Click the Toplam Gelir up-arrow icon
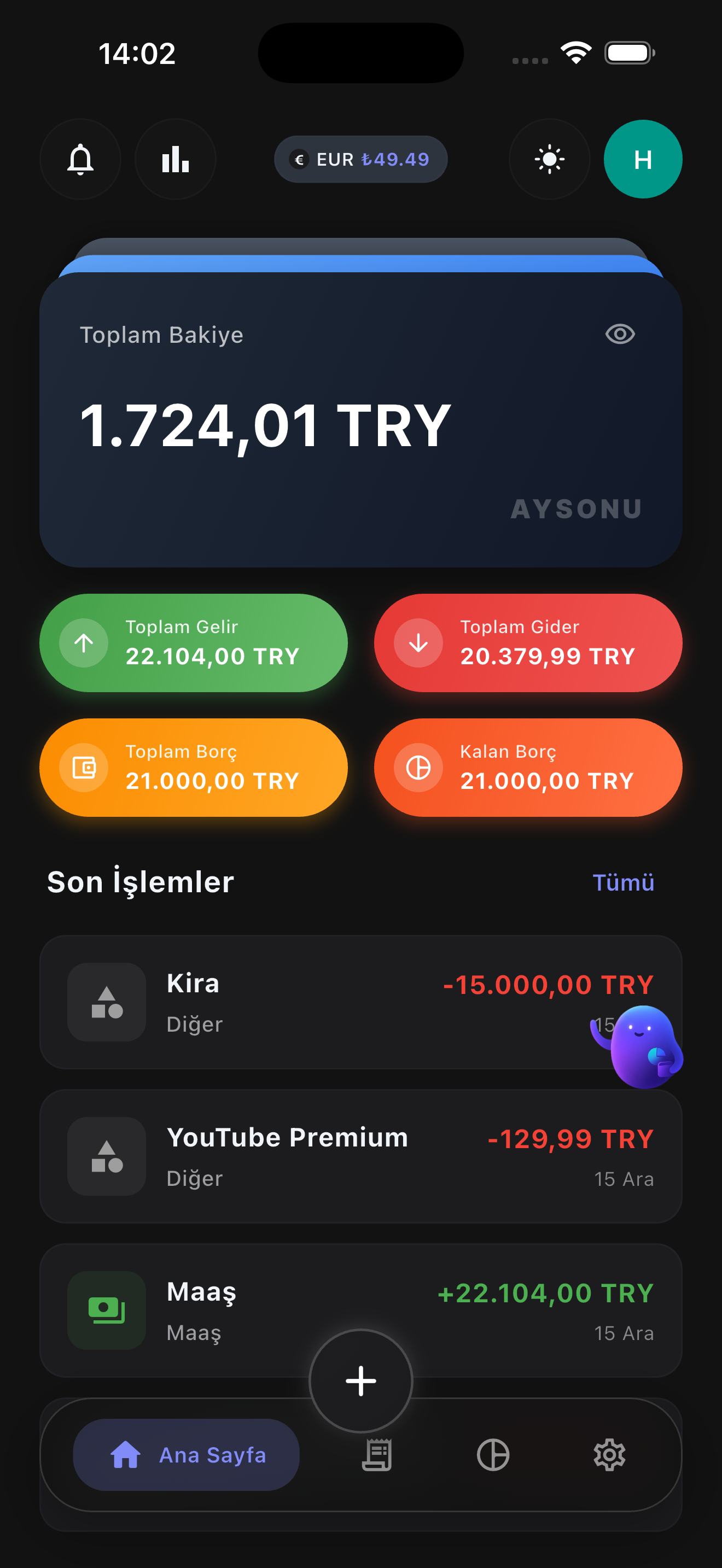 point(84,641)
